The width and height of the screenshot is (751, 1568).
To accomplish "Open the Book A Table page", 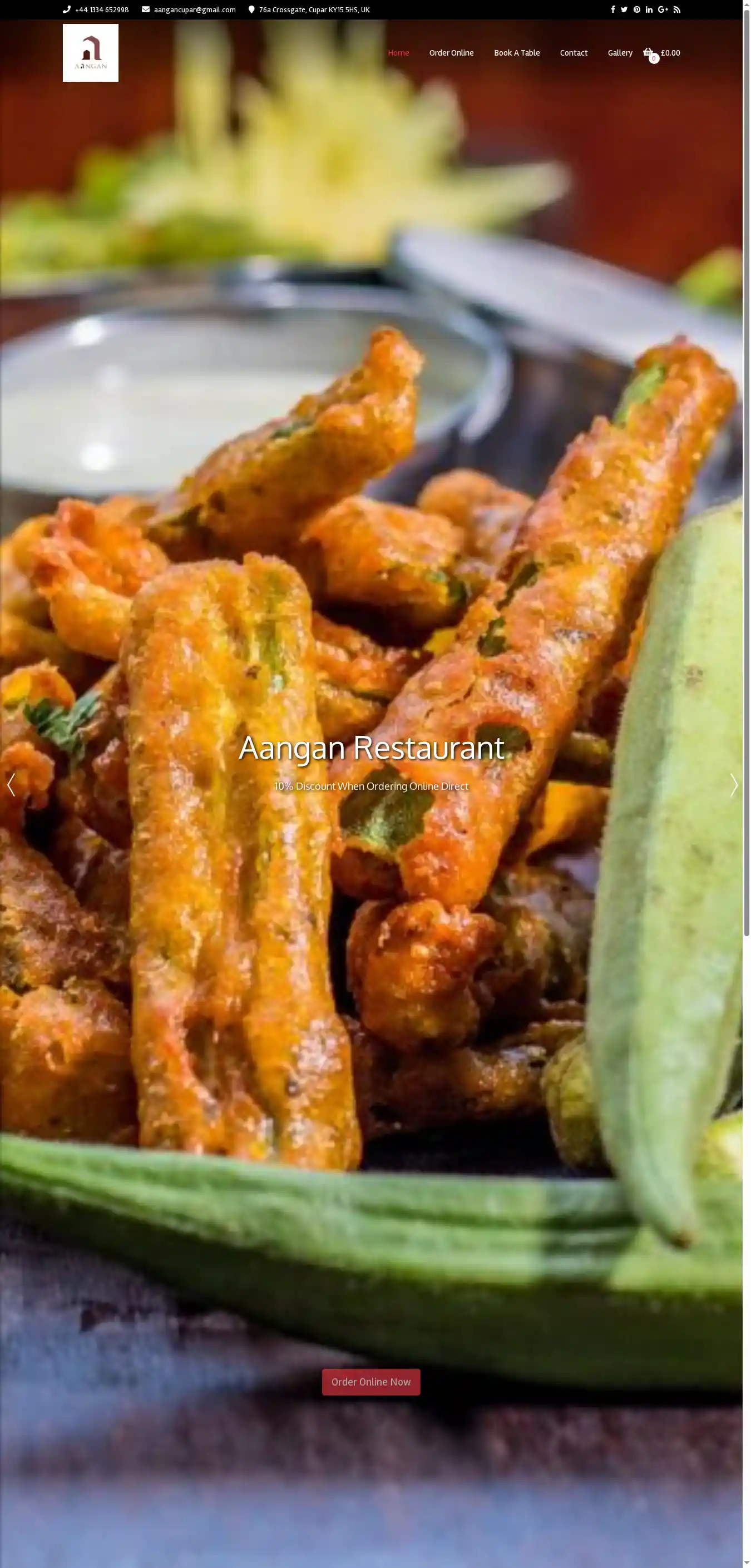I will pyautogui.click(x=516, y=53).
